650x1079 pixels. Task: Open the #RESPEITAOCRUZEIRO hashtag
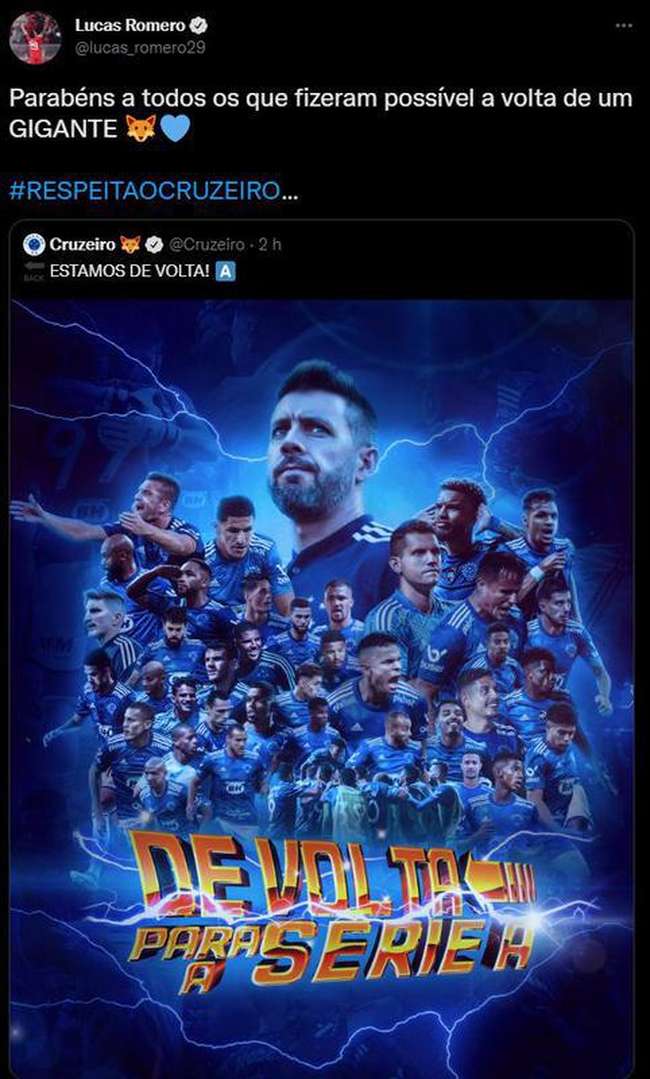143,191
